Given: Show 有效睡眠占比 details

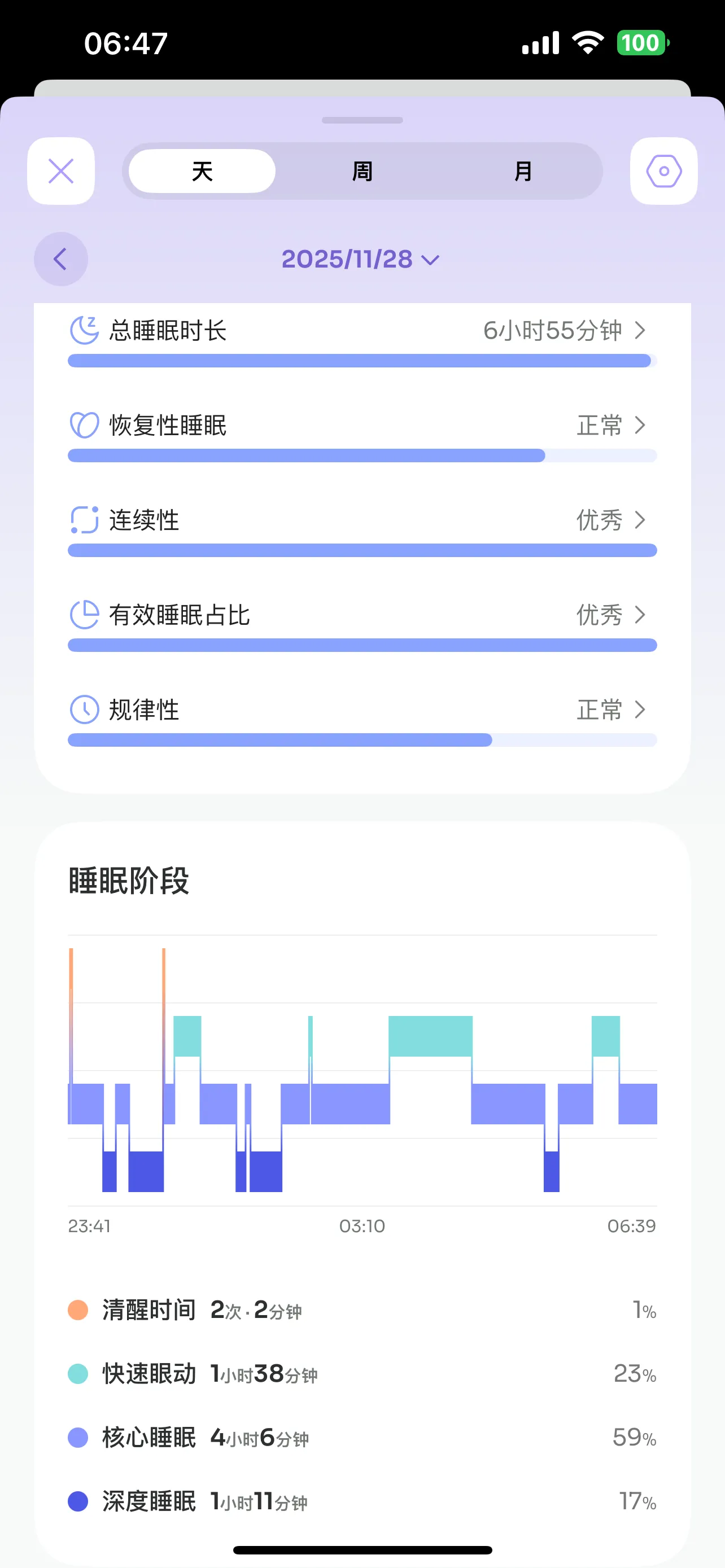Looking at the screenshot, I should pos(361,615).
